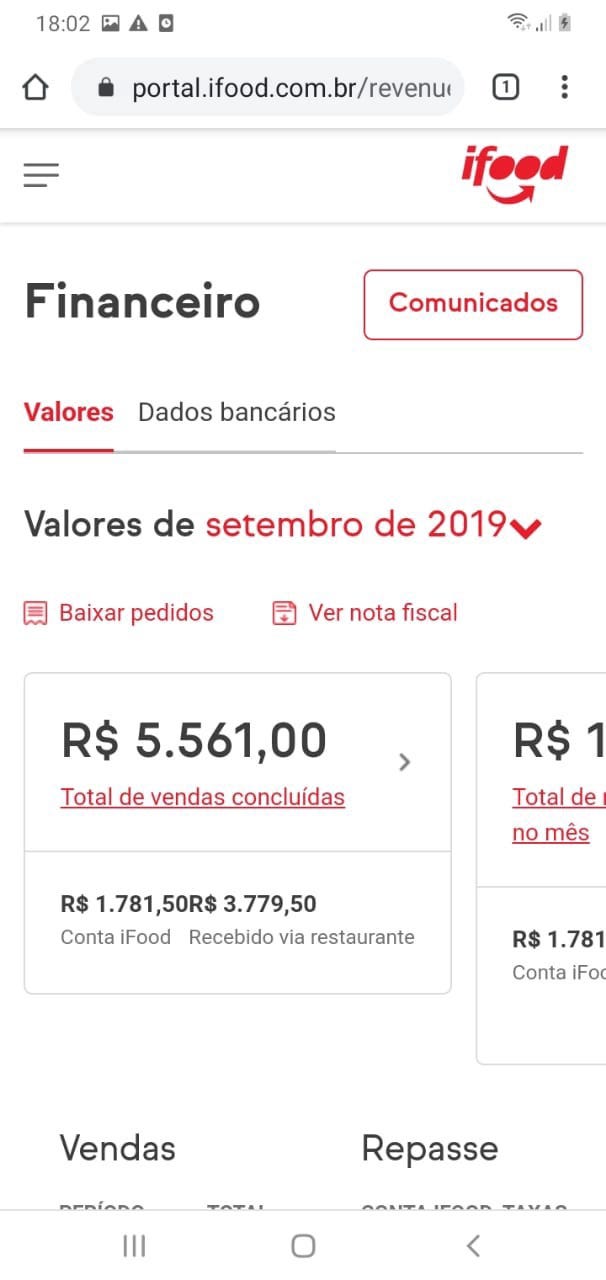606x1280 pixels.
Task: Open the browser overflow menu
Action: 565,88
